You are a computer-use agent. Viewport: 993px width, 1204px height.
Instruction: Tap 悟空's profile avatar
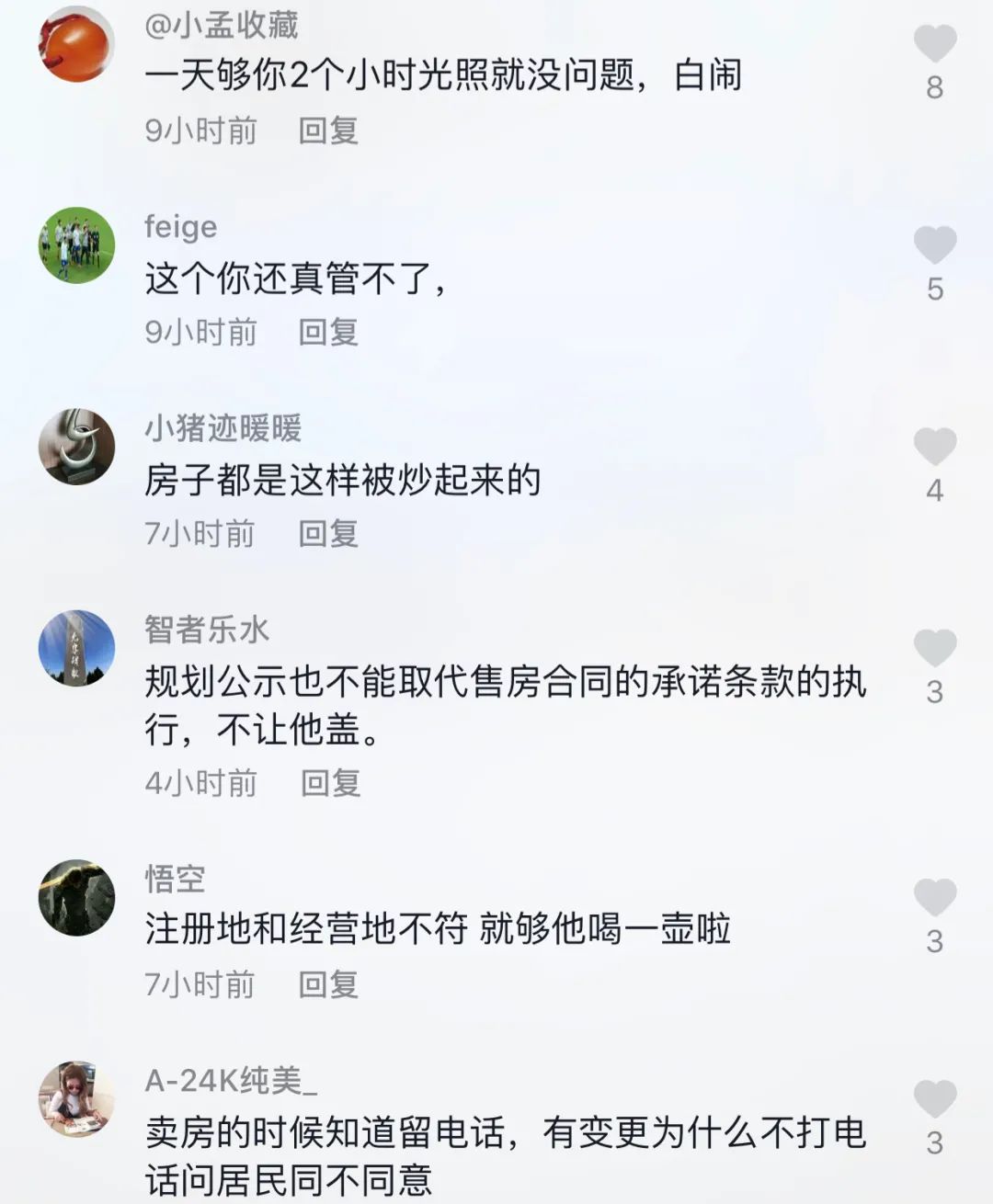(76, 898)
